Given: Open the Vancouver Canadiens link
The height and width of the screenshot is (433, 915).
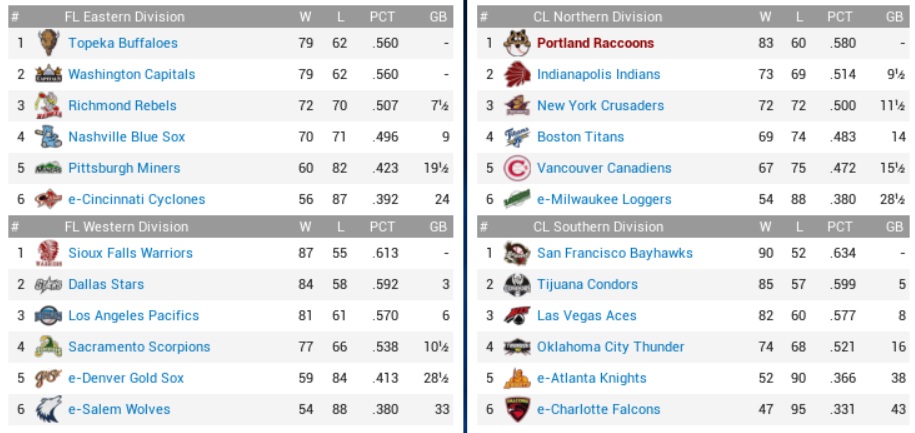Looking at the screenshot, I should 604,168.
